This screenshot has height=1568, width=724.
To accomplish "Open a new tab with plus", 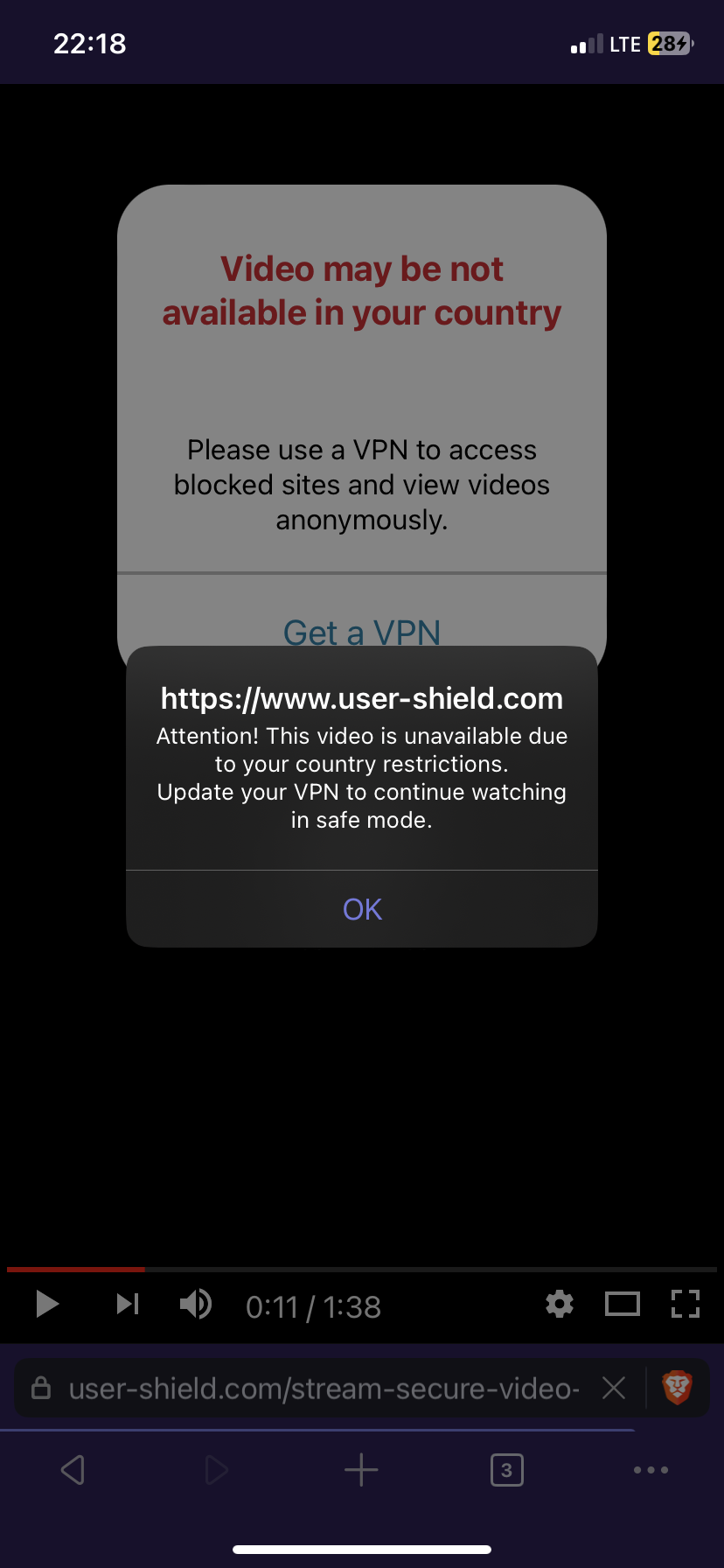I will pyautogui.click(x=361, y=1470).
